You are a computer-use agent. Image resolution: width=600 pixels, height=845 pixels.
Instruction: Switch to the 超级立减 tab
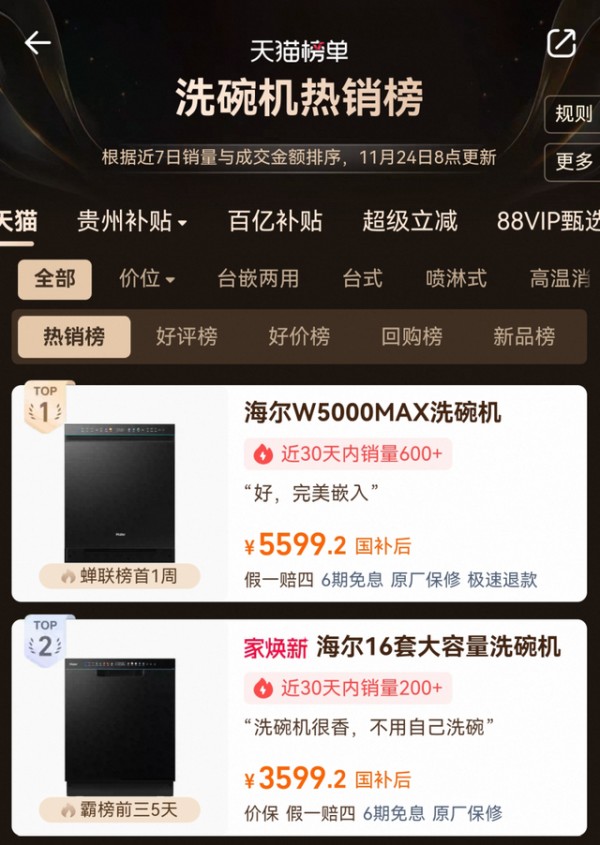(x=409, y=221)
